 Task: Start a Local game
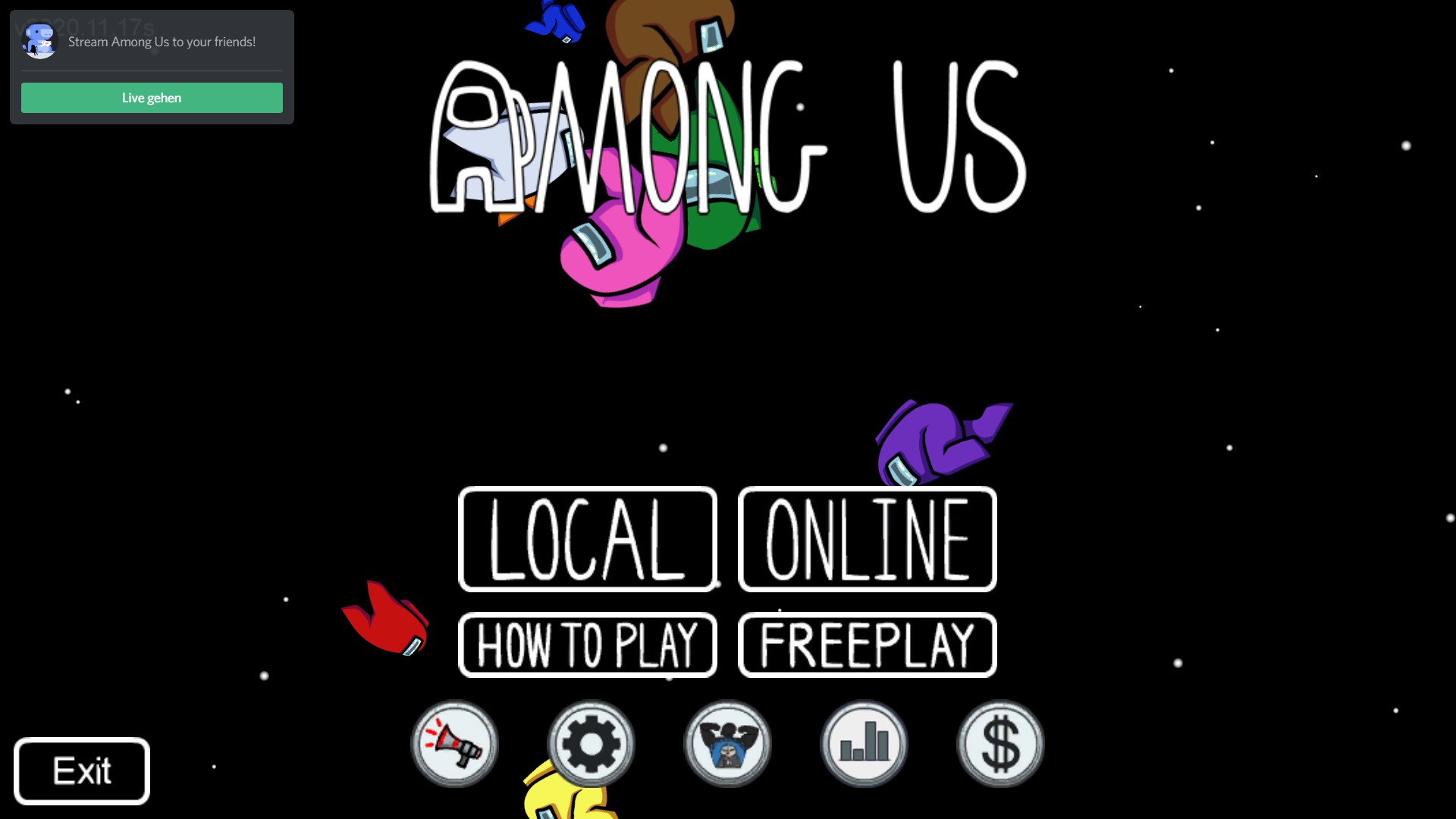(x=588, y=539)
